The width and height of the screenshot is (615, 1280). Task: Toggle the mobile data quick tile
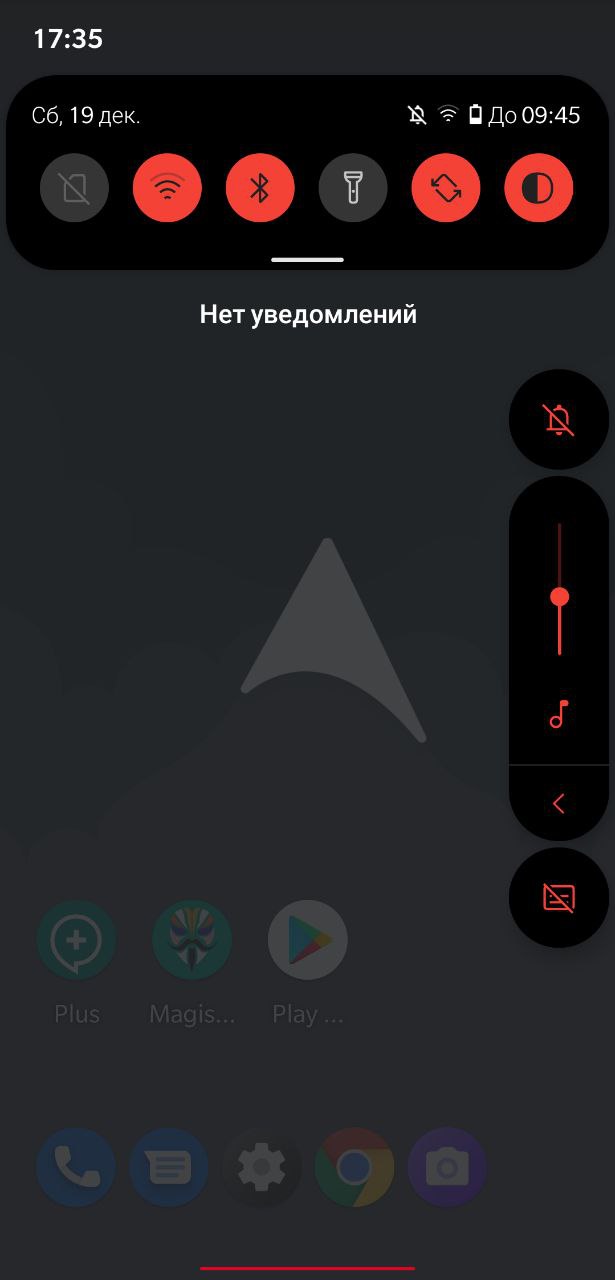coord(74,187)
